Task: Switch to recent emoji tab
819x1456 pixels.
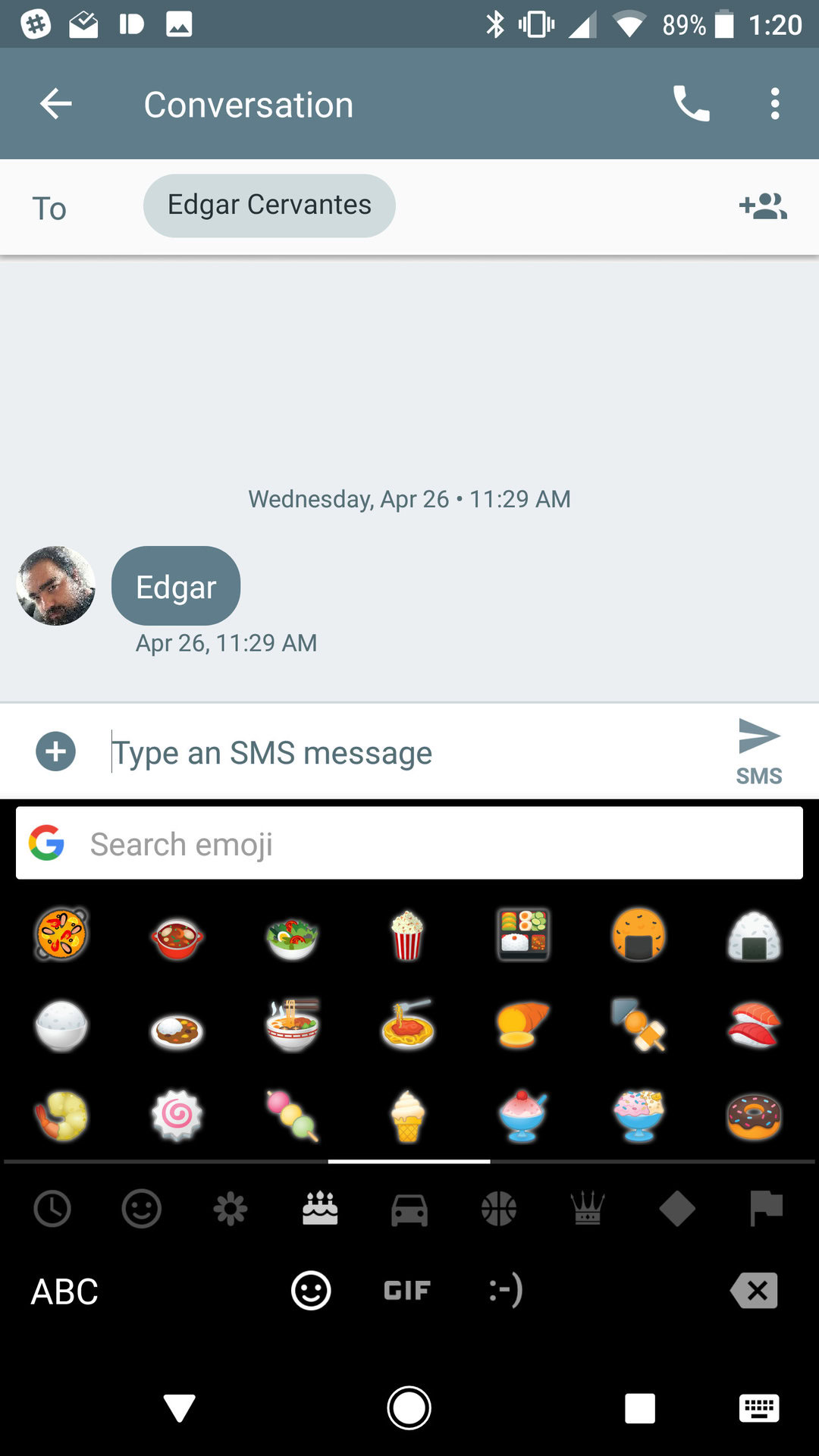Action: click(x=52, y=1208)
